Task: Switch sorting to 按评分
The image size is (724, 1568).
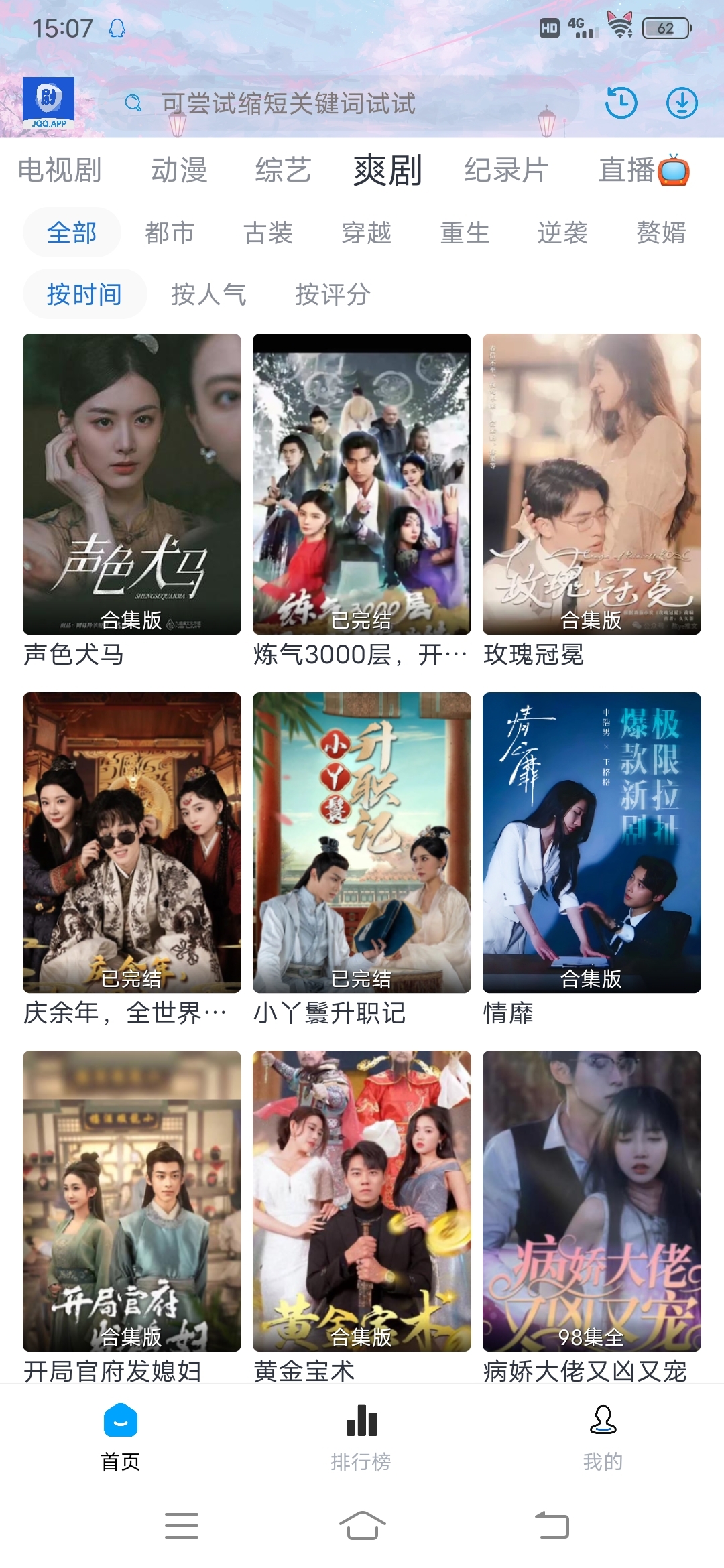Action: 334,295
